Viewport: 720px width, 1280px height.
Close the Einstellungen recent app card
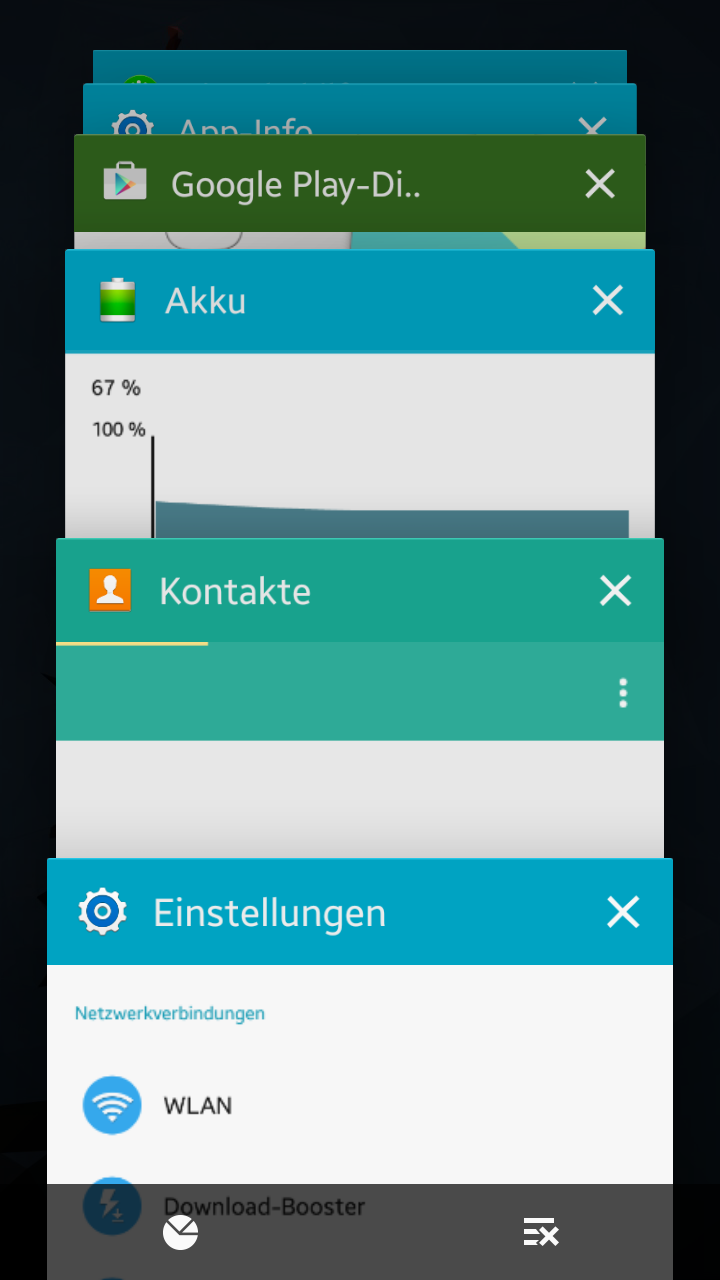622,912
